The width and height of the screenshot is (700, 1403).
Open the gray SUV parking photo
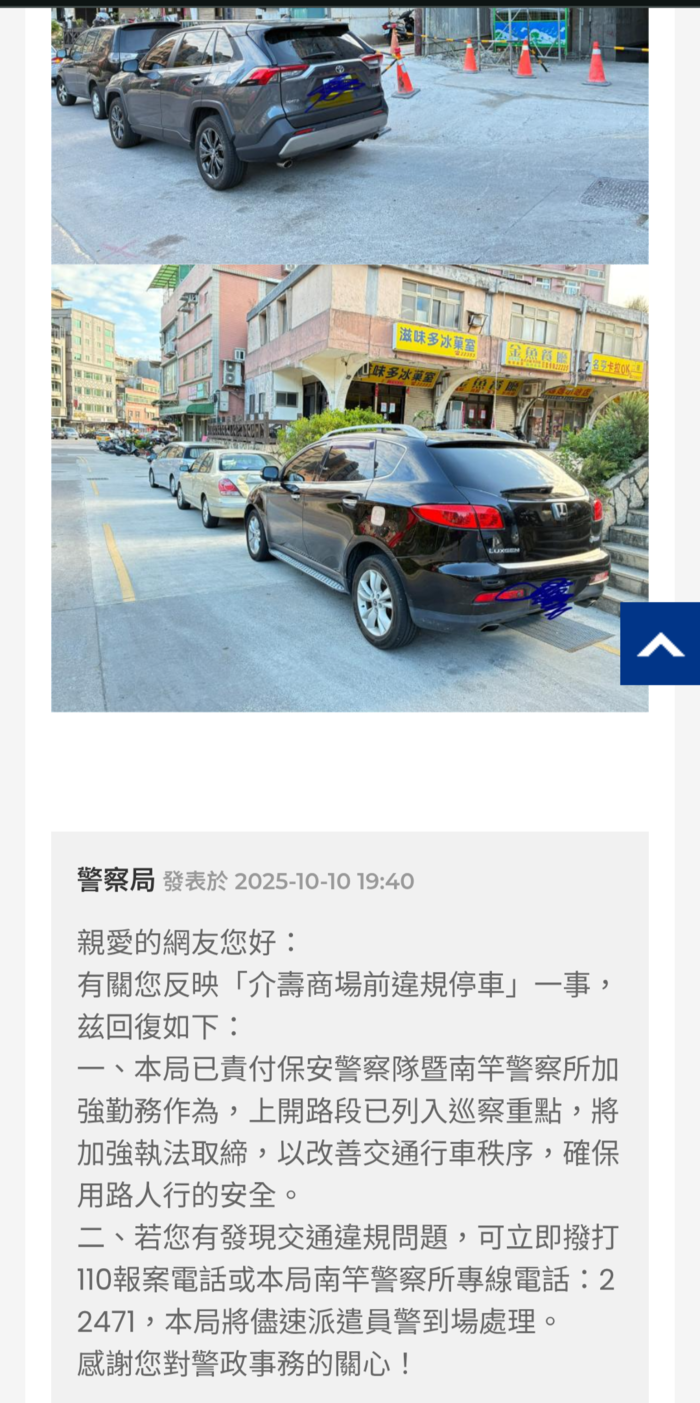(349, 135)
